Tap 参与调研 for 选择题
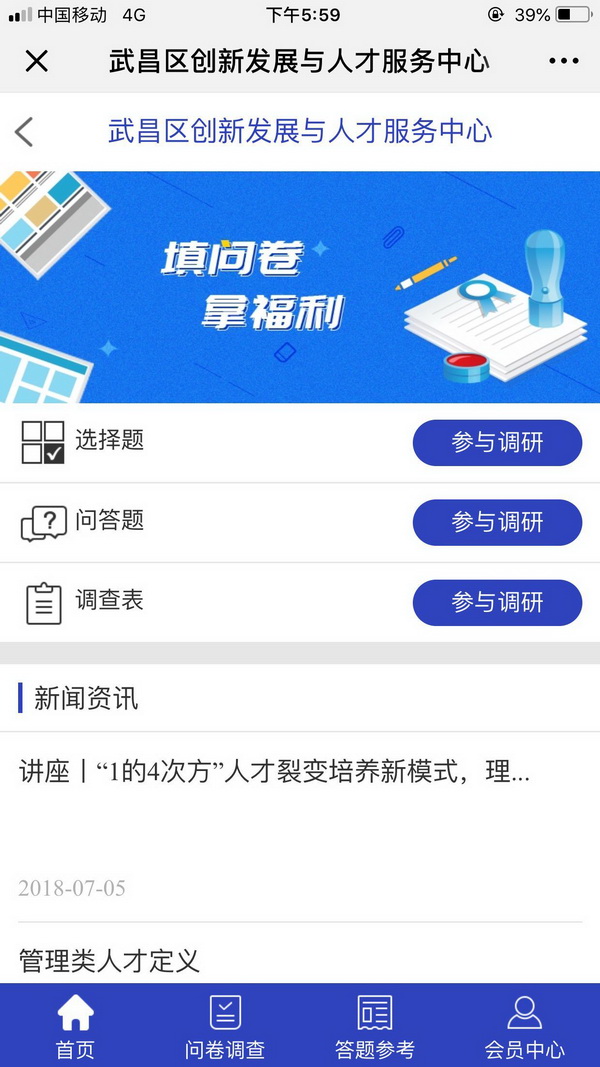The height and width of the screenshot is (1067, 600). 497,443
